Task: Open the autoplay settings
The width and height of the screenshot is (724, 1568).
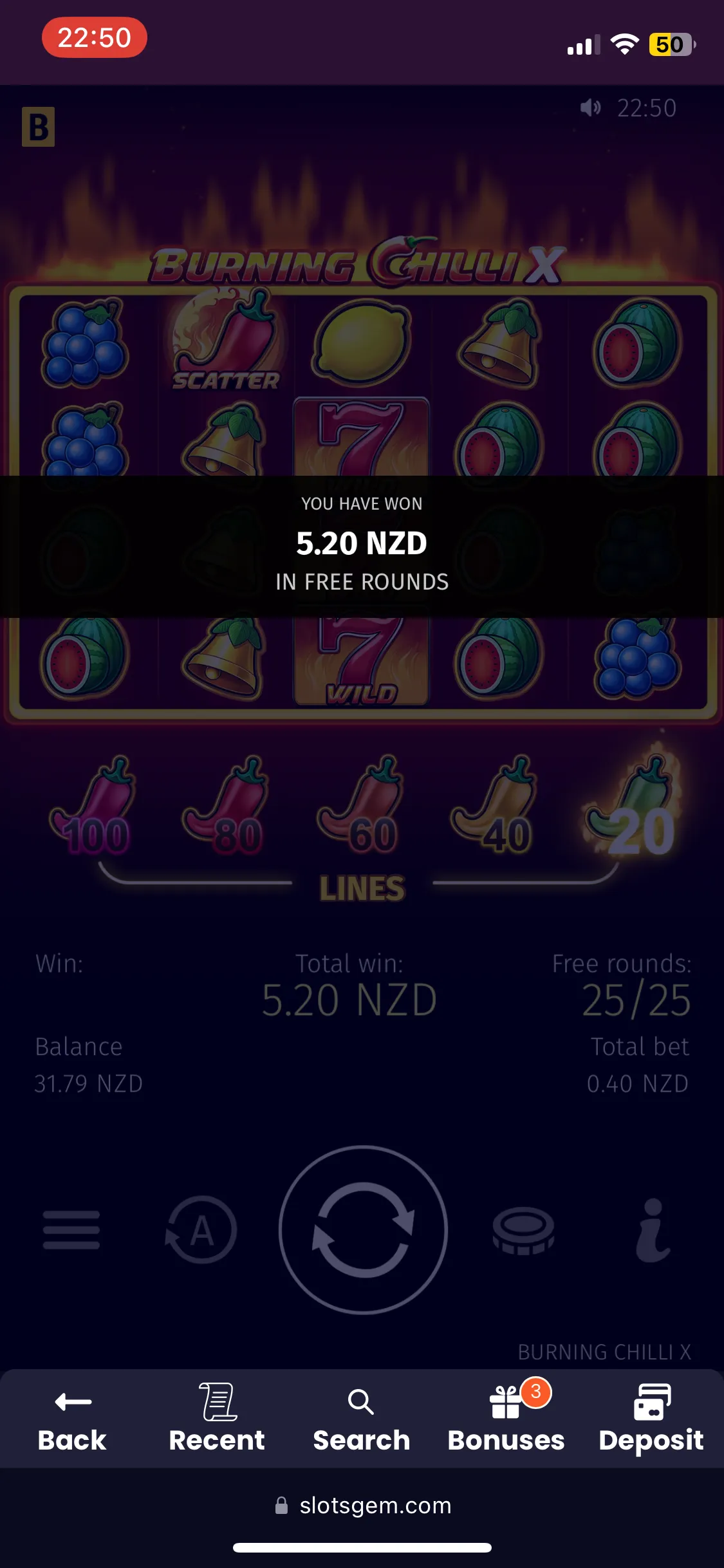Action: pos(201,1229)
